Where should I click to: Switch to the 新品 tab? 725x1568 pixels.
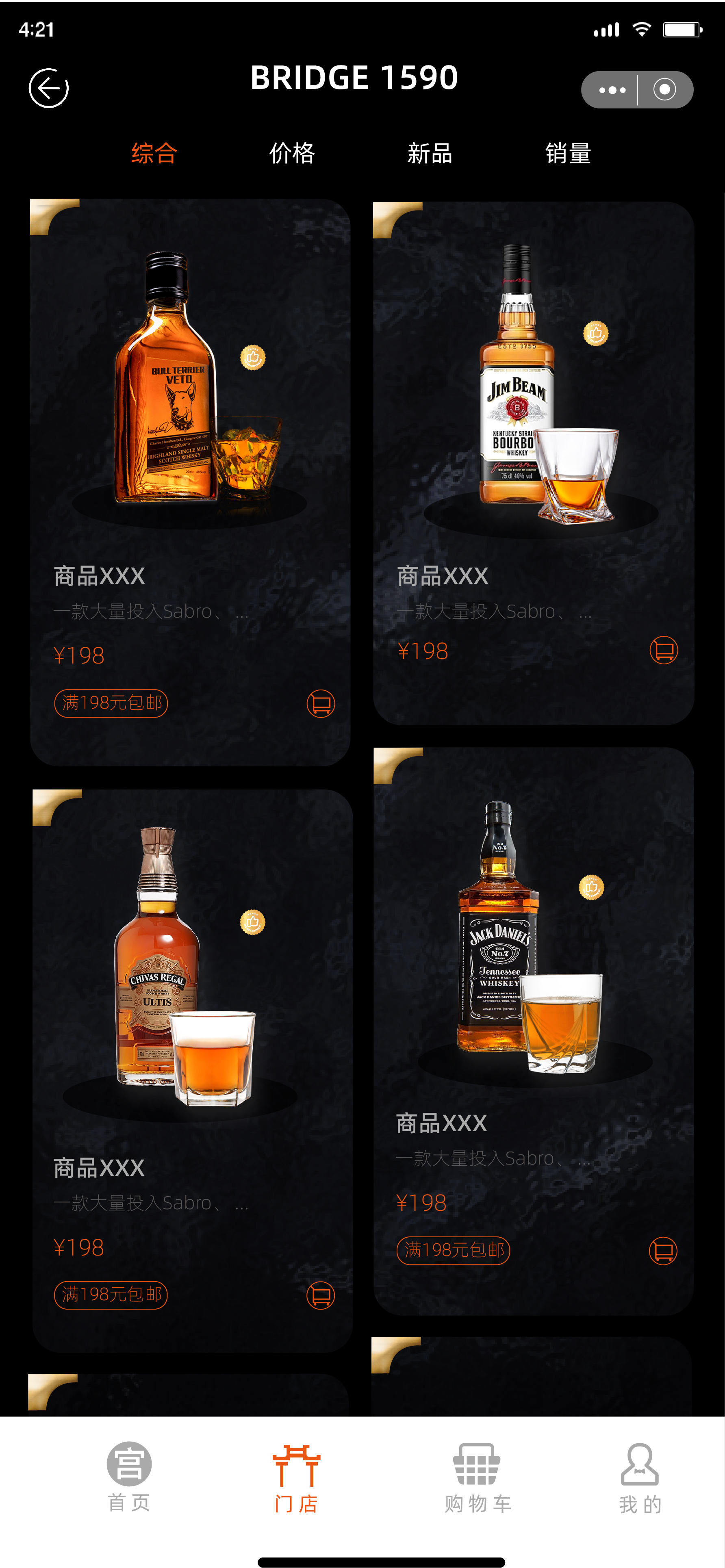pyautogui.click(x=430, y=154)
